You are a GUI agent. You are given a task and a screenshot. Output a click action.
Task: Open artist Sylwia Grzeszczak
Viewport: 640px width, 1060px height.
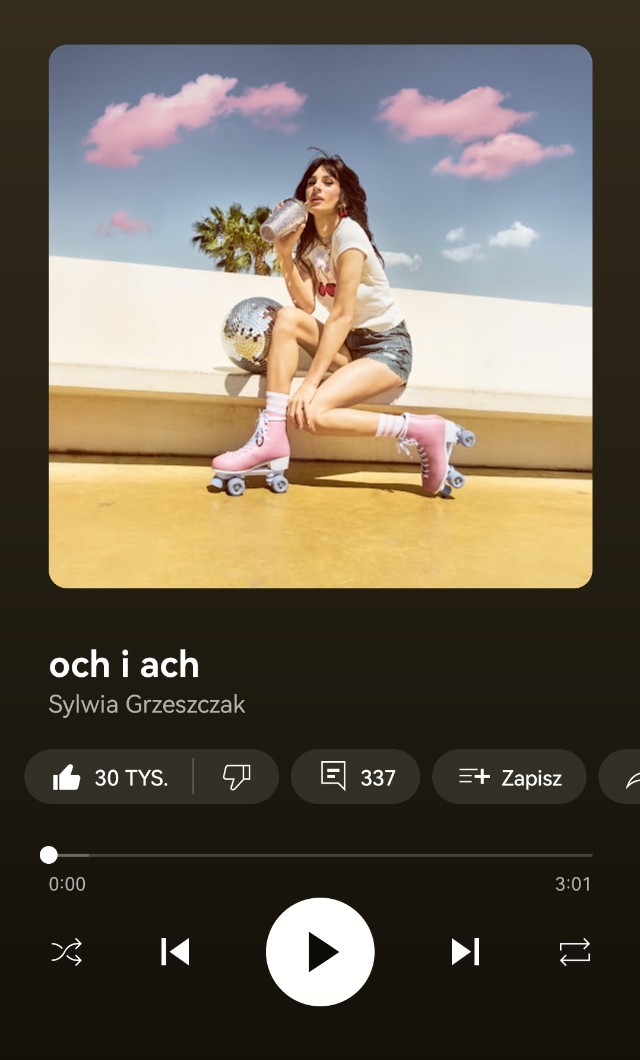[147, 704]
